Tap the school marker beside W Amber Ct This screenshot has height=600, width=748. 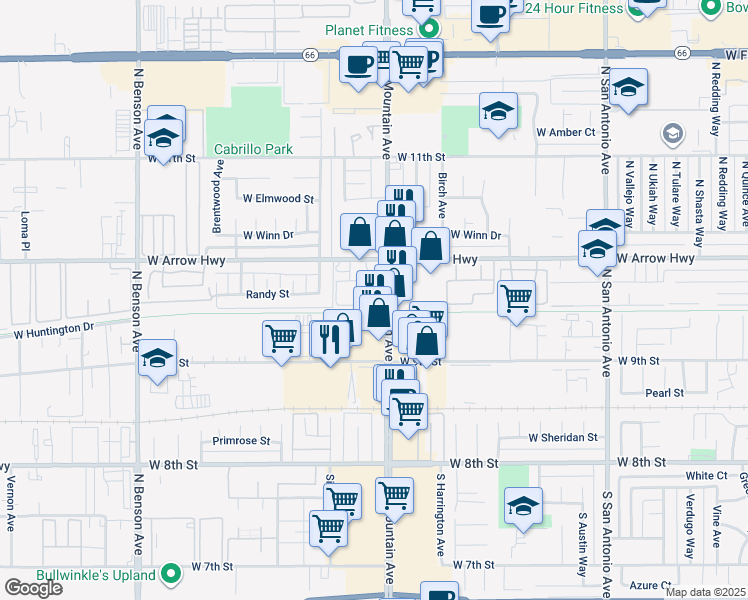click(x=498, y=111)
